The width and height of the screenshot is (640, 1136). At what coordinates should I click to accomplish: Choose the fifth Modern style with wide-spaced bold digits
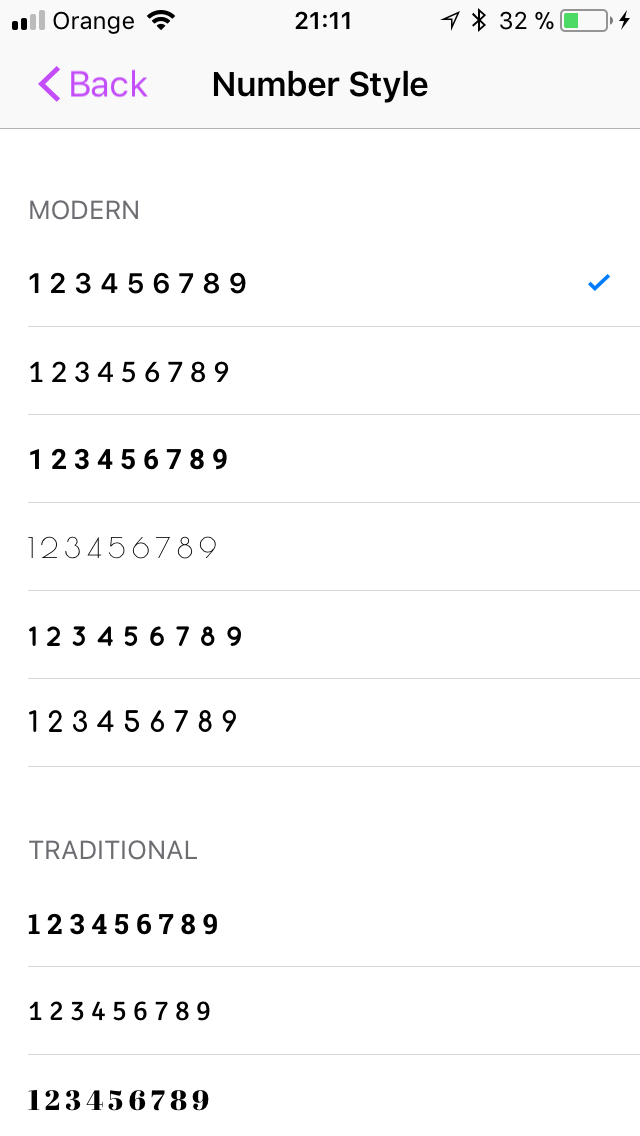(320, 635)
